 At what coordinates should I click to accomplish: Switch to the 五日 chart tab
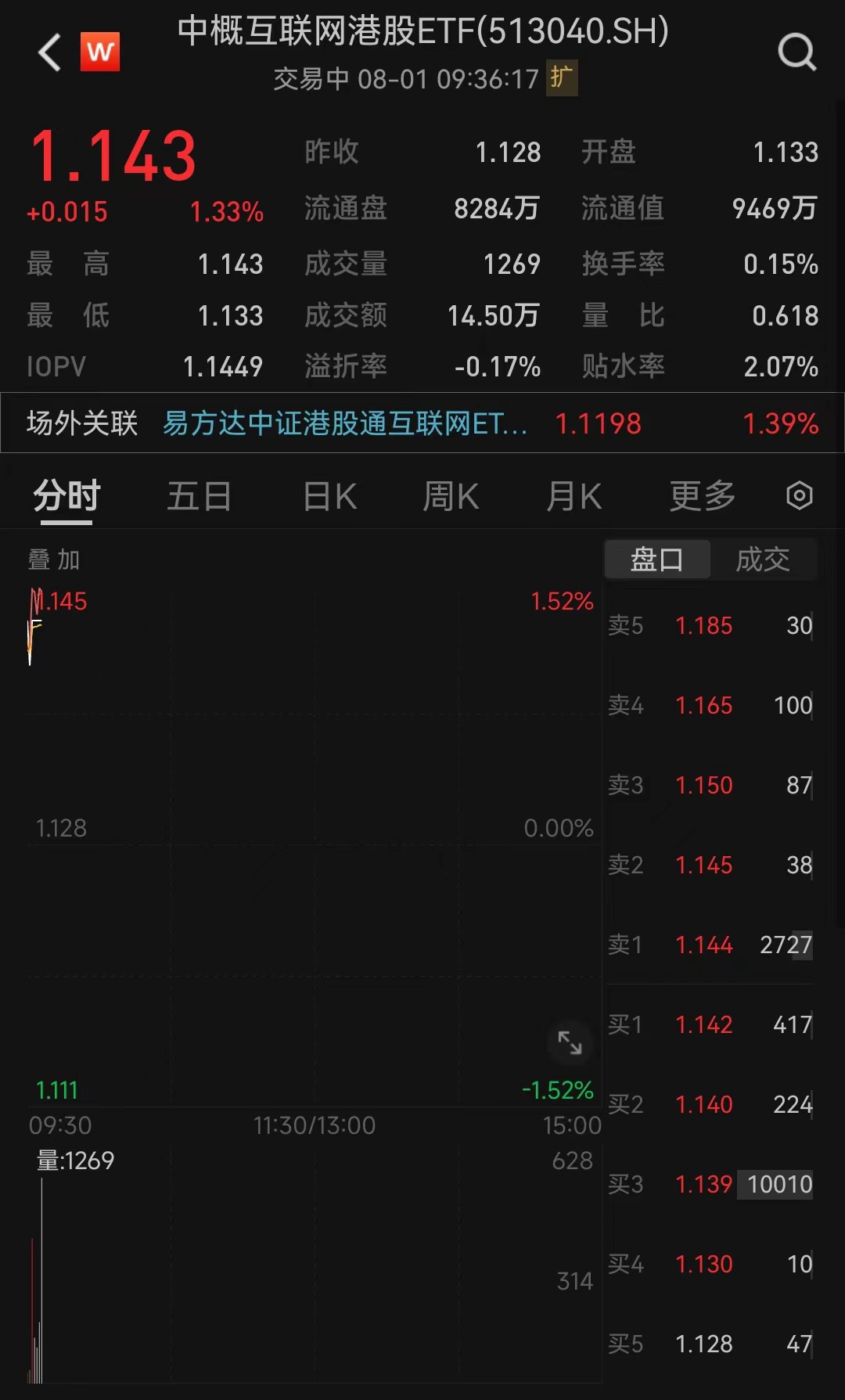pyautogui.click(x=199, y=496)
